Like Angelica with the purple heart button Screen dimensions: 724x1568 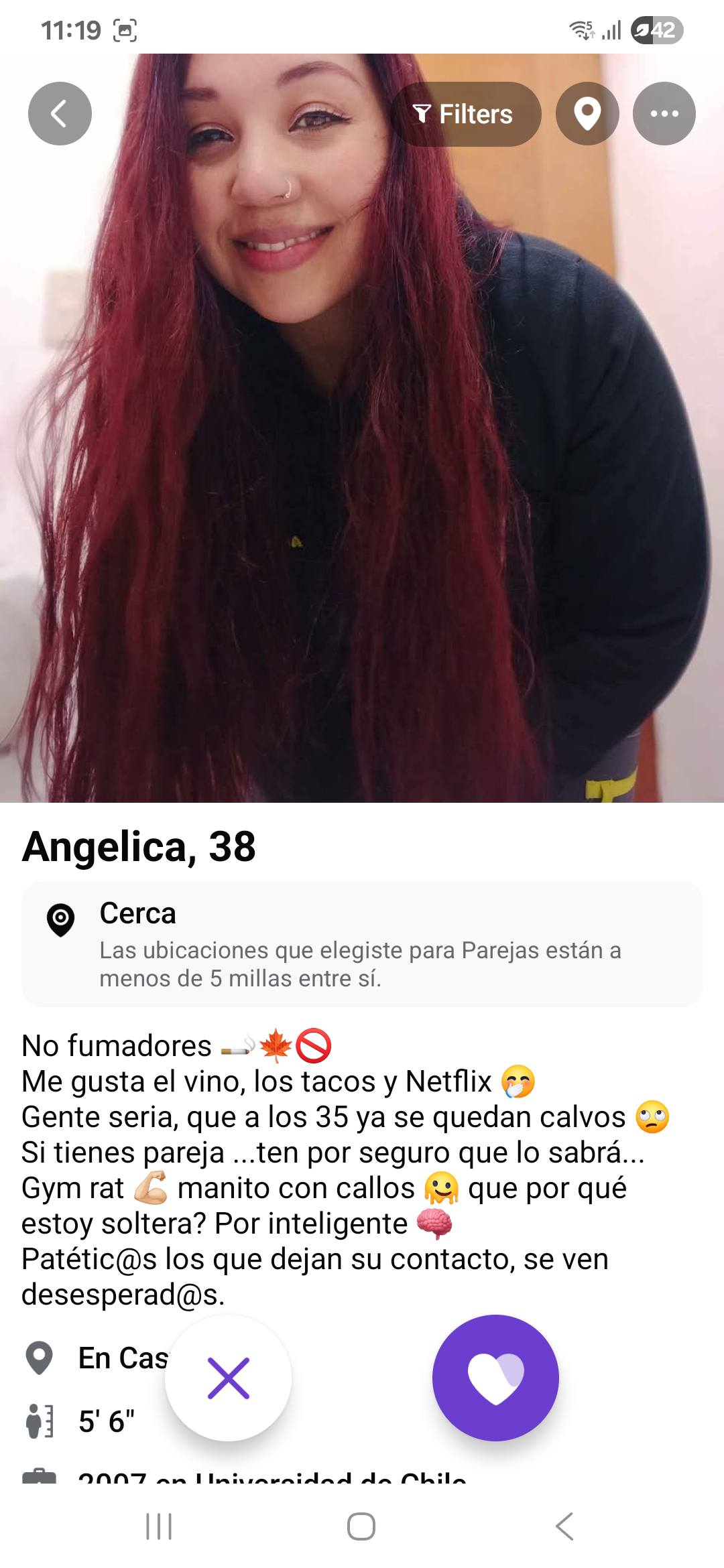[x=495, y=1378]
